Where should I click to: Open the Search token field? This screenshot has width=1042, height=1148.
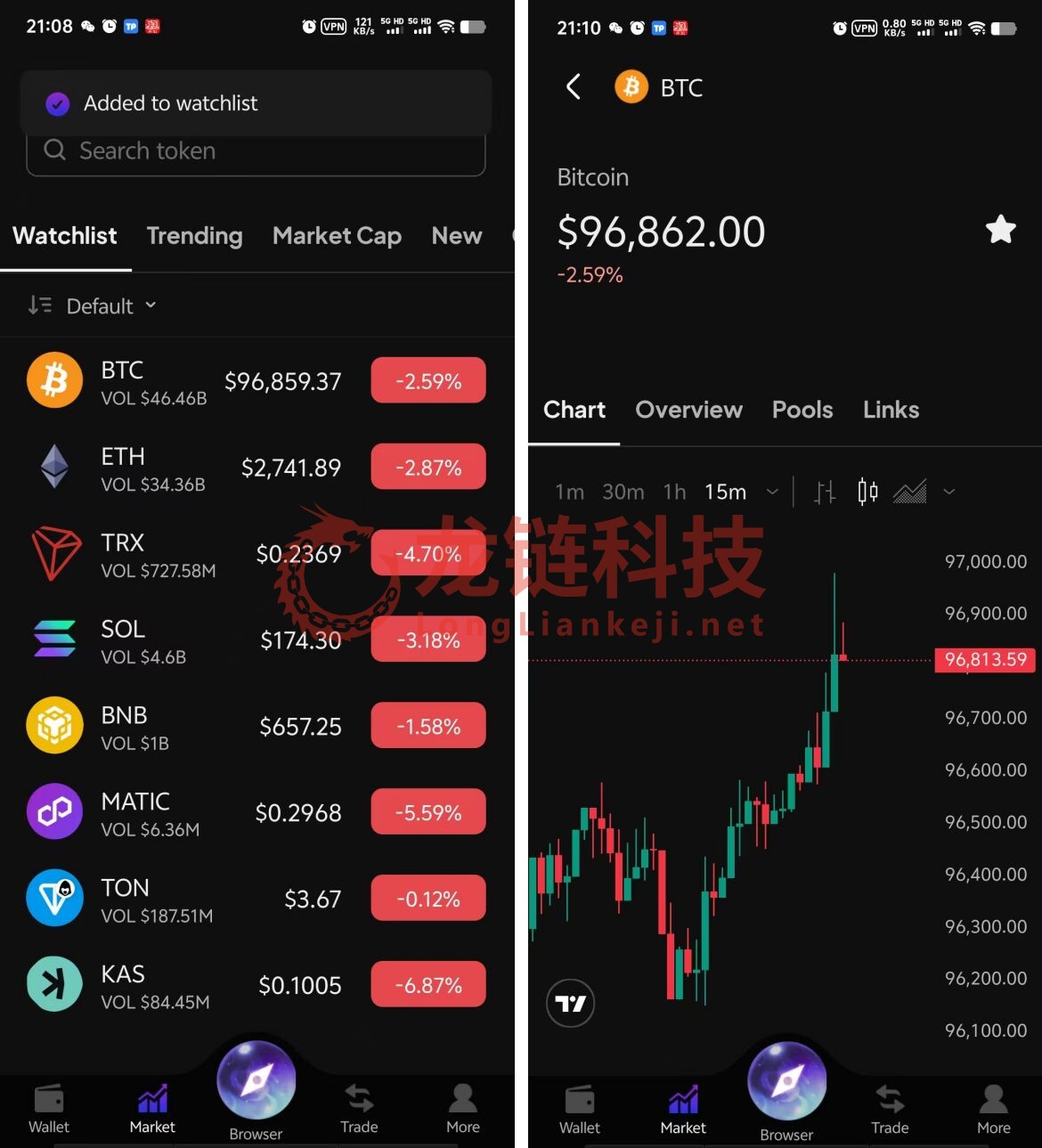[255, 151]
